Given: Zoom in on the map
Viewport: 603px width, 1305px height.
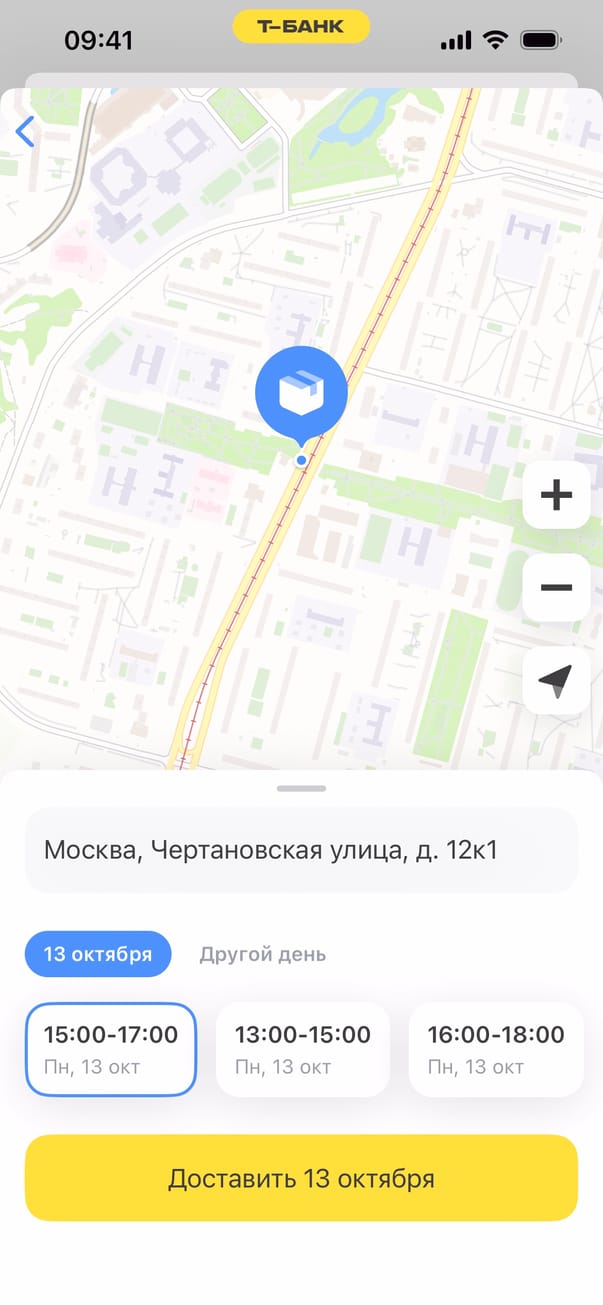Looking at the screenshot, I should pyautogui.click(x=556, y=495).
